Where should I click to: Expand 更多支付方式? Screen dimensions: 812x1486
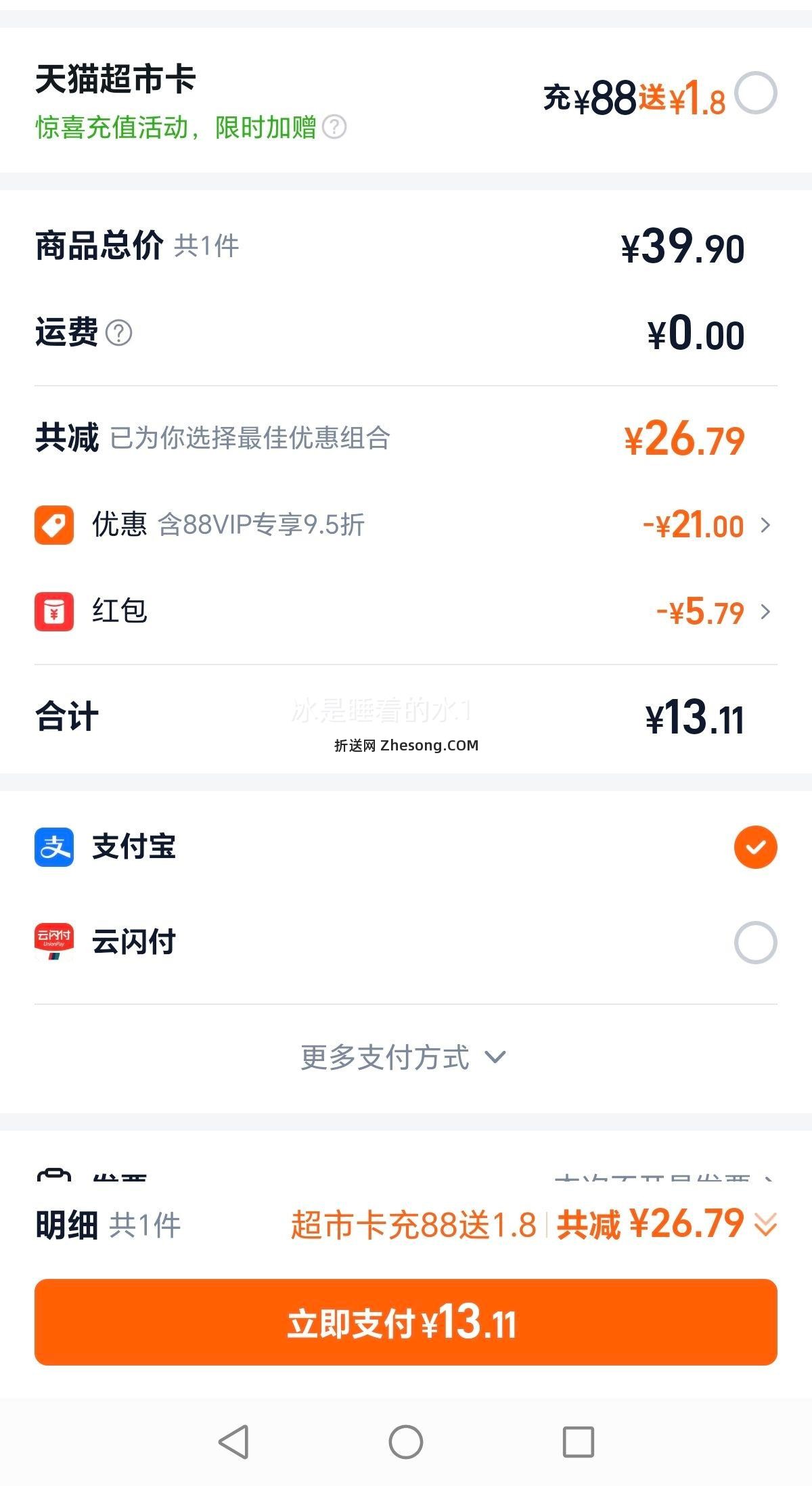pyautogui.click(x=403, y=1057)
